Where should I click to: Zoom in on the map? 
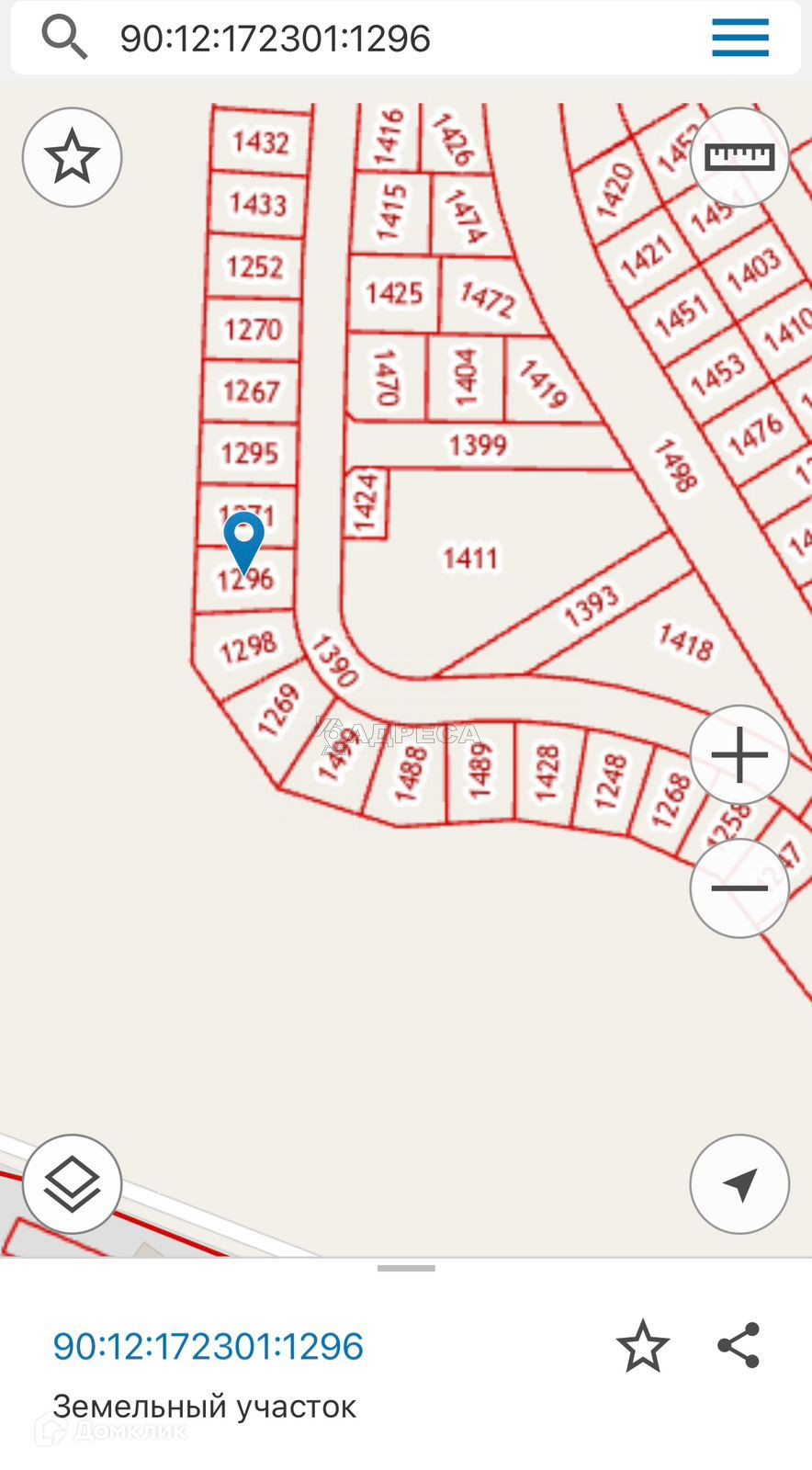[x=739, y=755]
